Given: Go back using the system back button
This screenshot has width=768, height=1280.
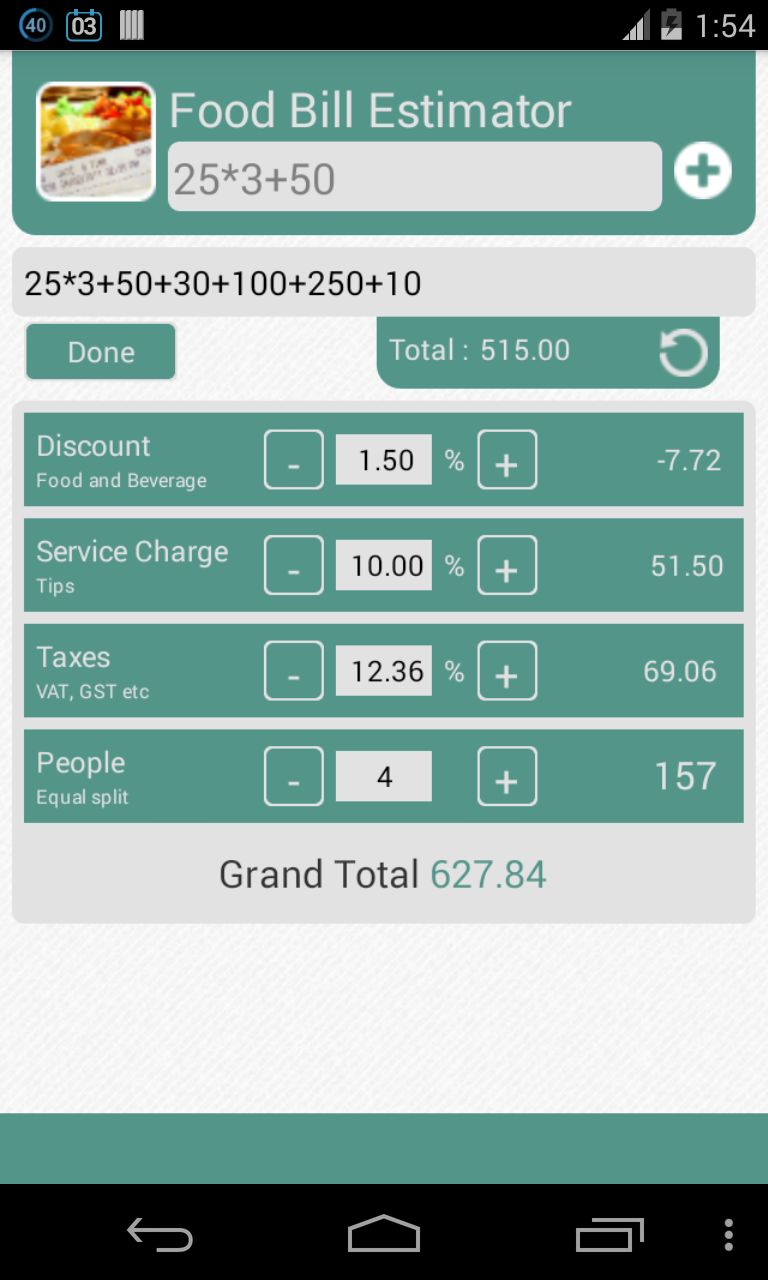Looking at the screenshot, I should tap(160, 1234).
